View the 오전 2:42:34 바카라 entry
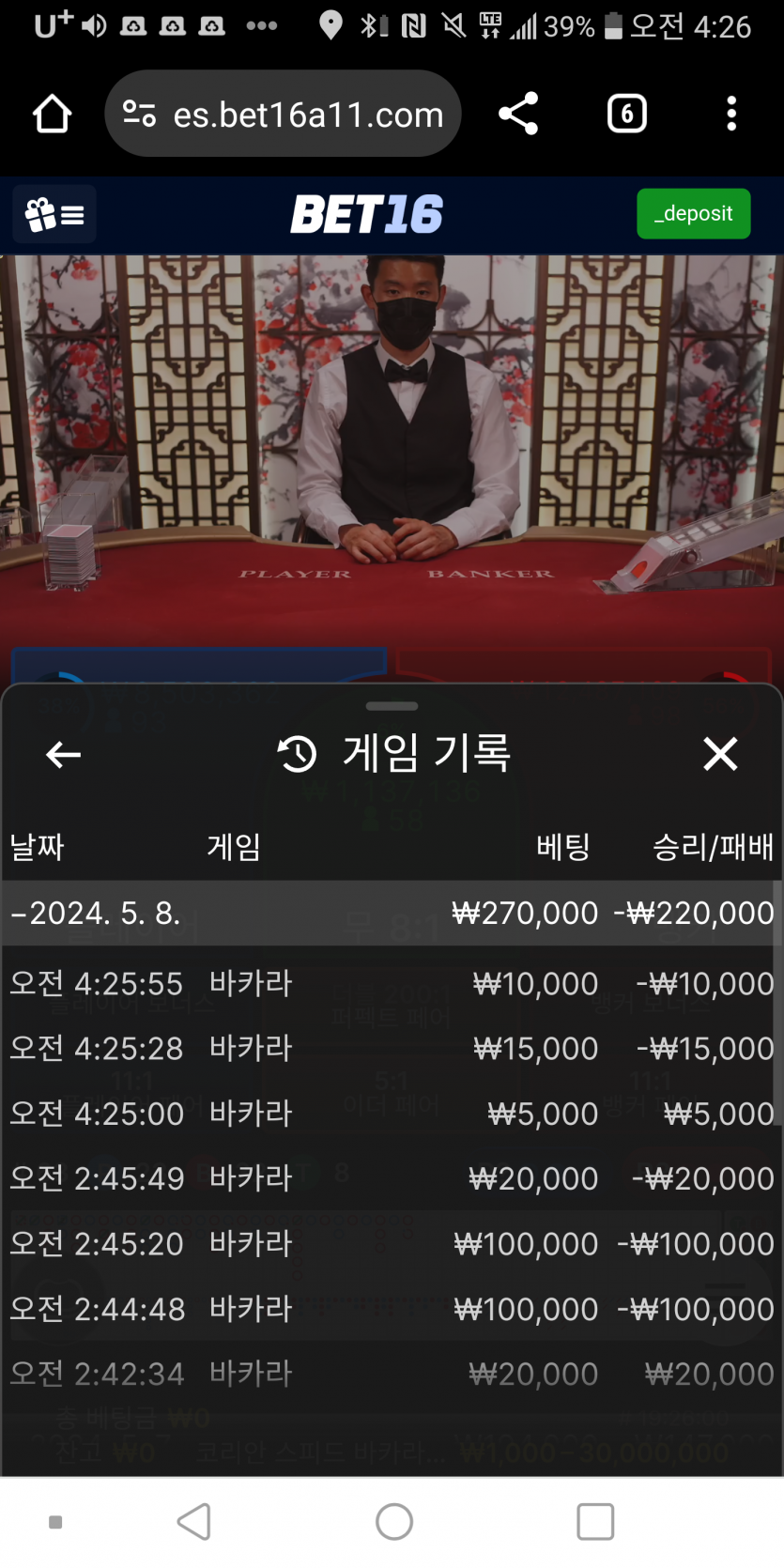The height and width of the screenshot is (1568, 784). pos(391,1374)
